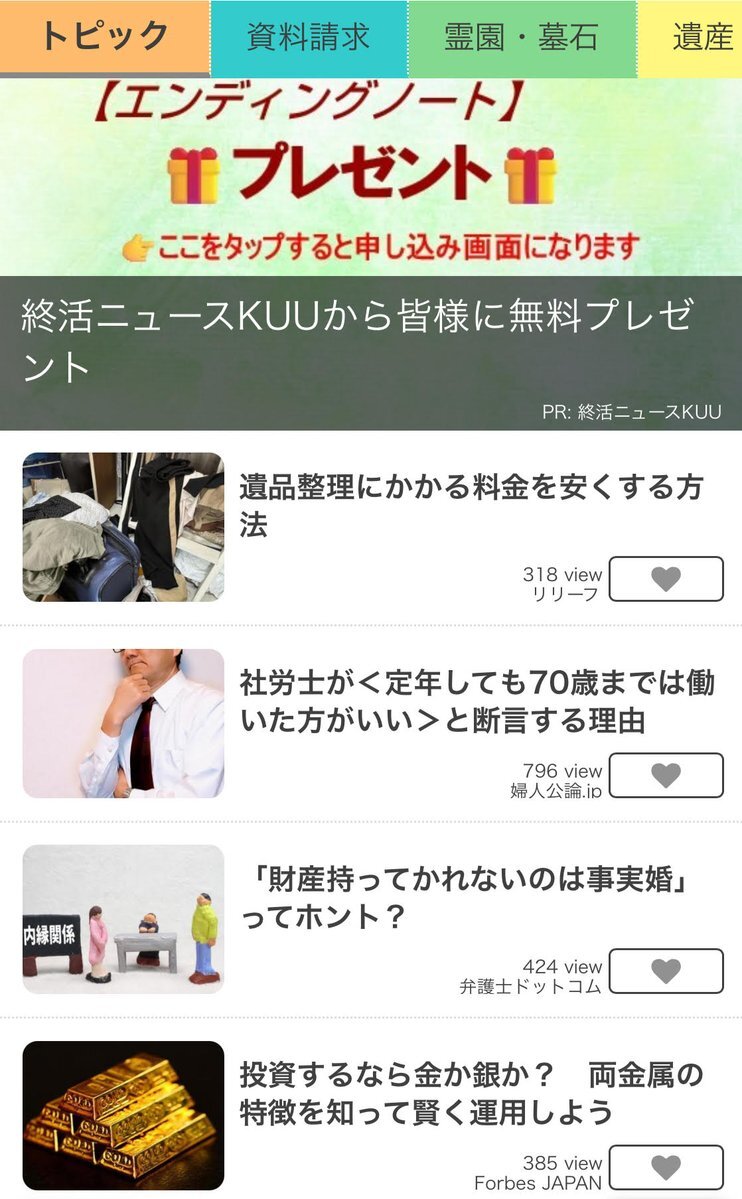Open the 霊園・墓石 tab
Image resolution: width=742 pixels, height=1199 pixels.
click(521, 38)
